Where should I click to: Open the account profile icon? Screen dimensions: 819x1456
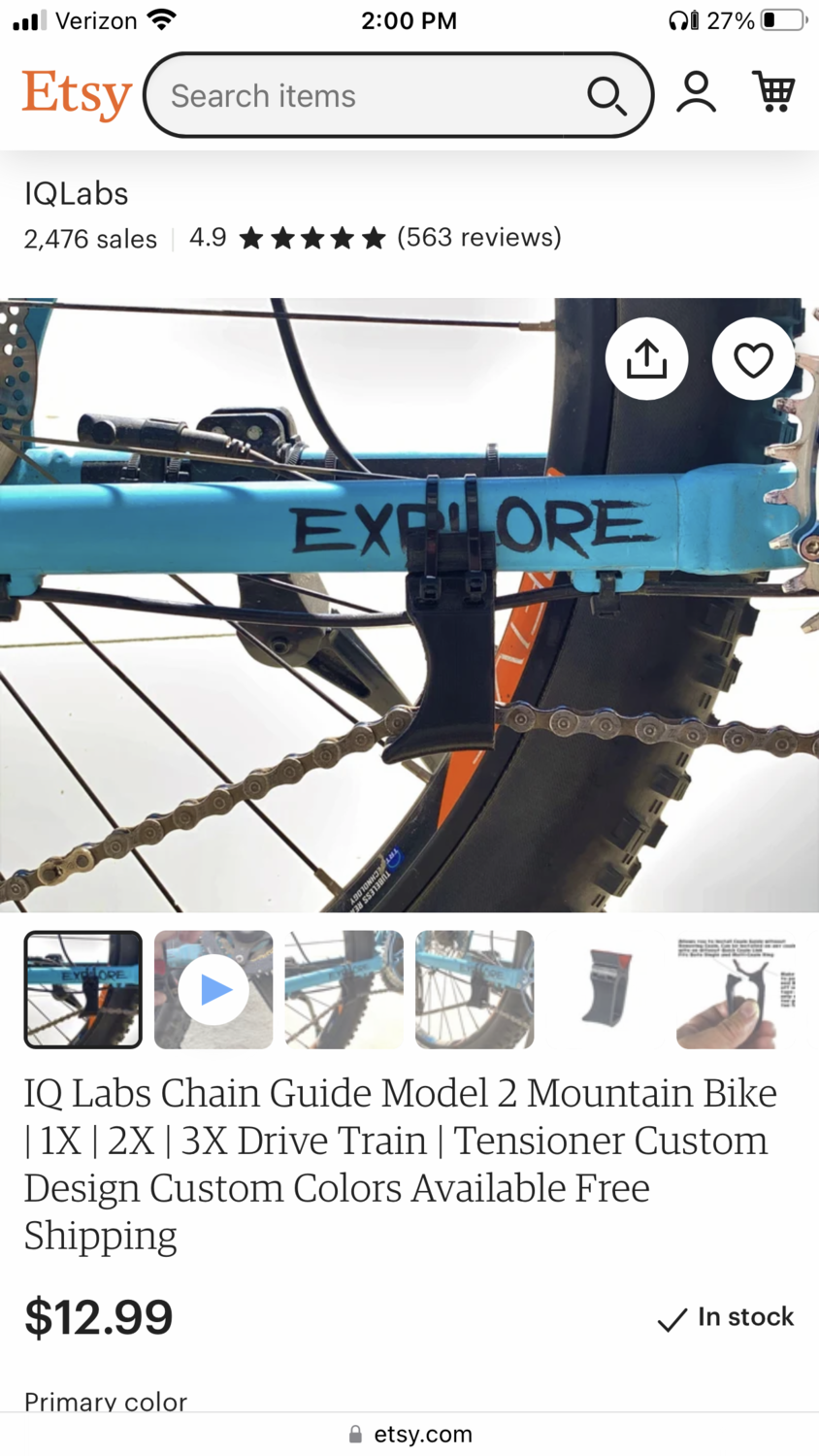pos(696,93)
